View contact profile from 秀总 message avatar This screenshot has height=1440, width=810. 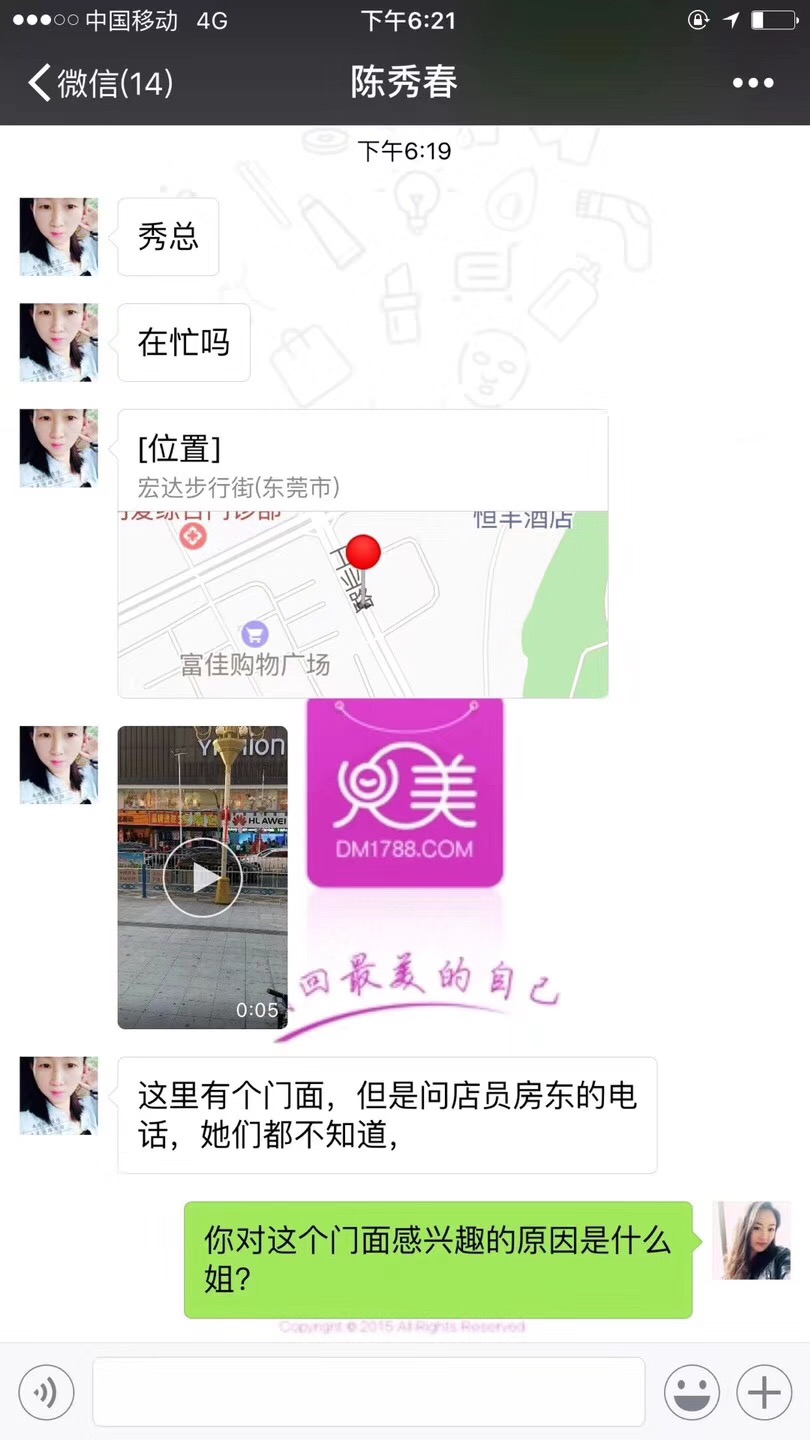pos(59,237)
